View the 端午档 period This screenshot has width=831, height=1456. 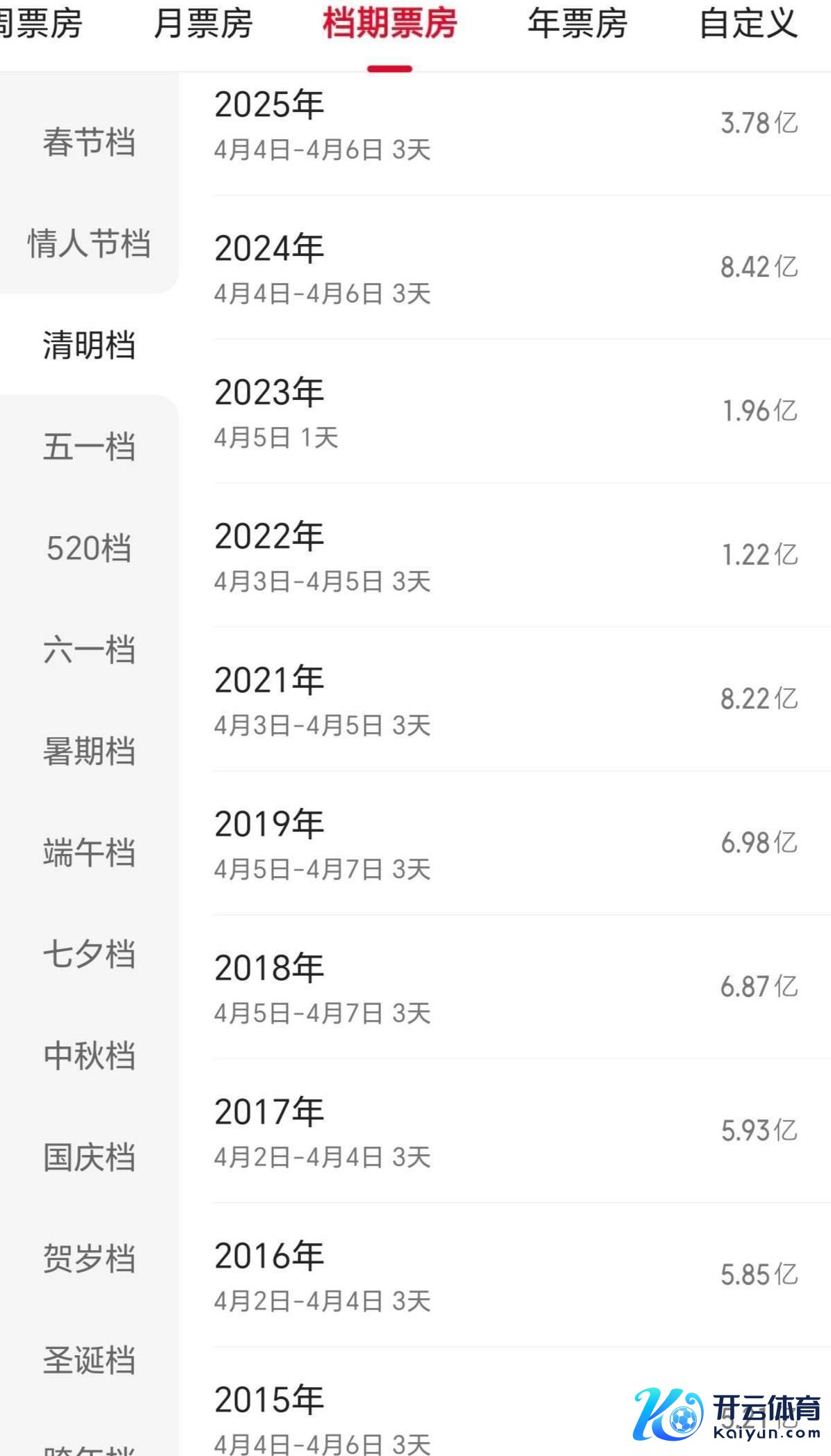click(89, 852)
